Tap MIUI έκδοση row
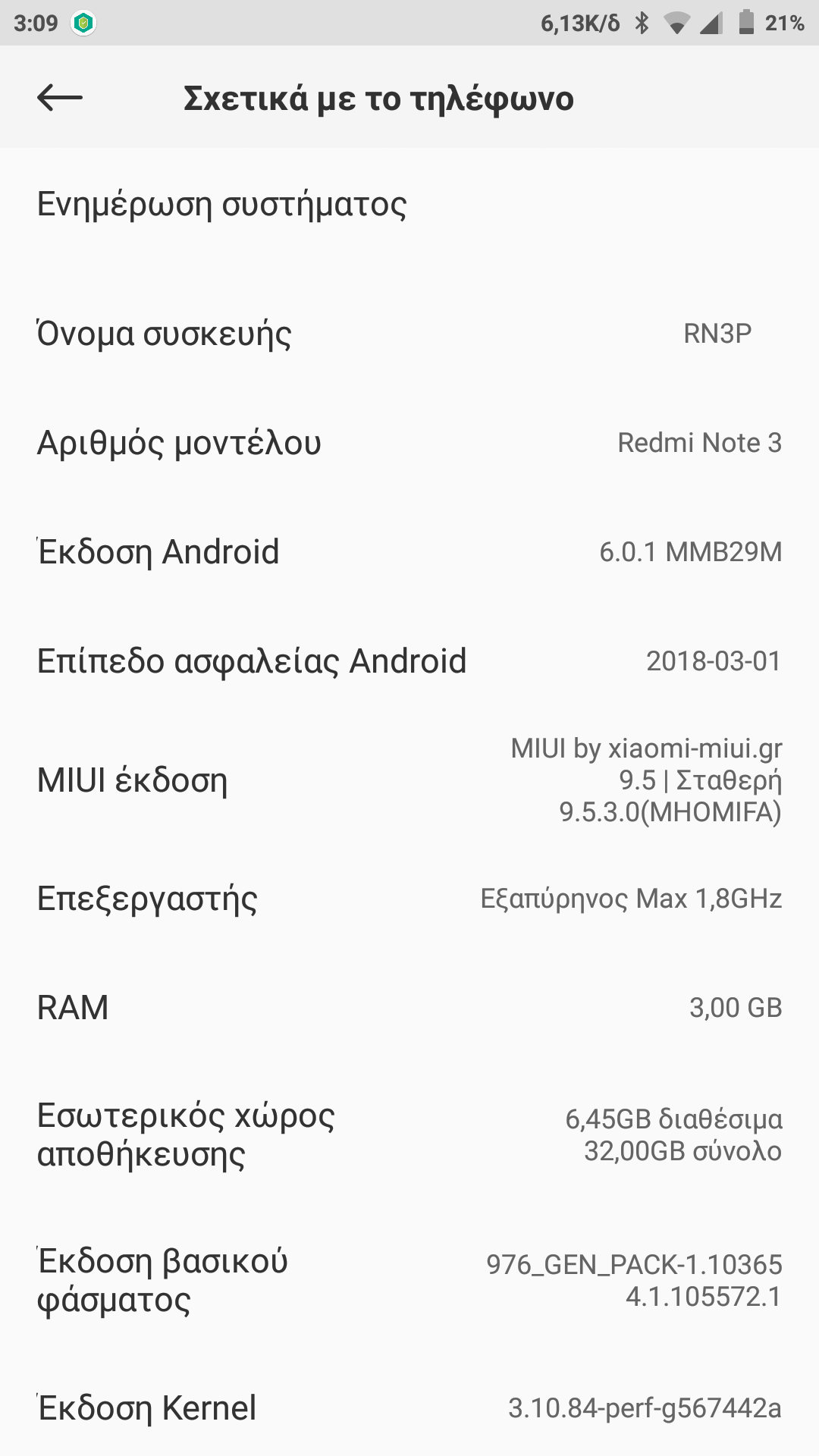This screenshot has width=819, height=1456. (x=409, y=780)
